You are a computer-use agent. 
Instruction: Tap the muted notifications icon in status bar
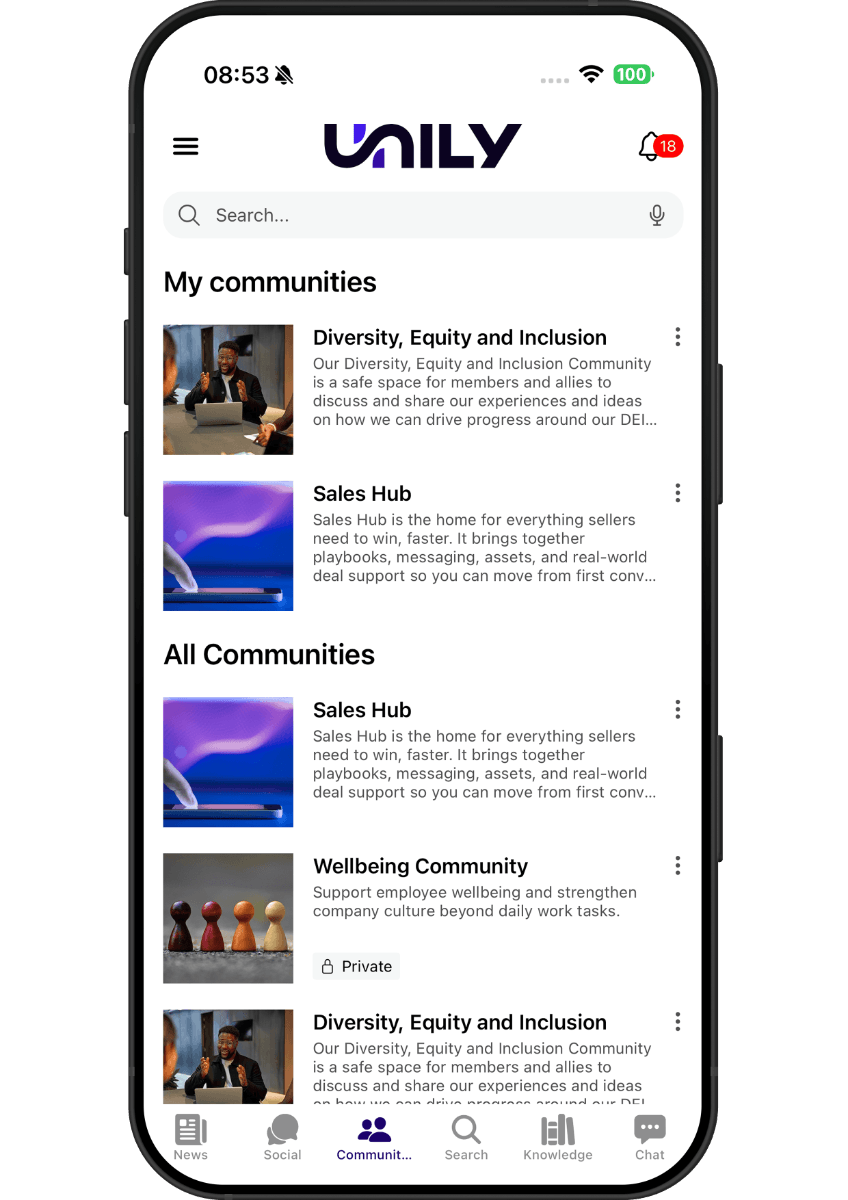[x=283, y=74]
